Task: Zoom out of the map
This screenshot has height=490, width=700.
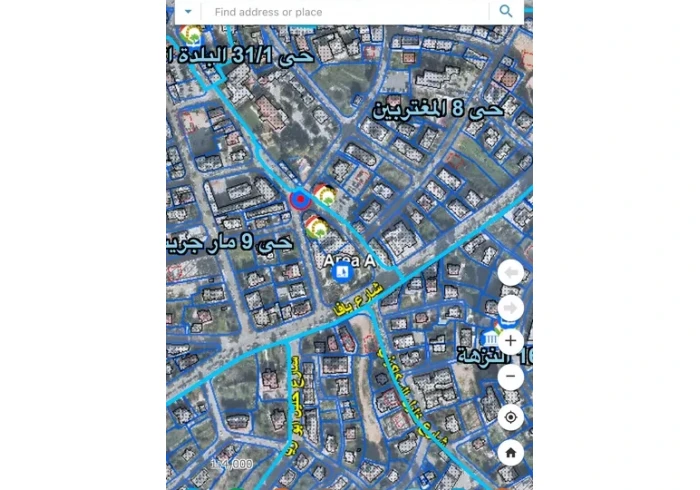Action: (510, 377)
